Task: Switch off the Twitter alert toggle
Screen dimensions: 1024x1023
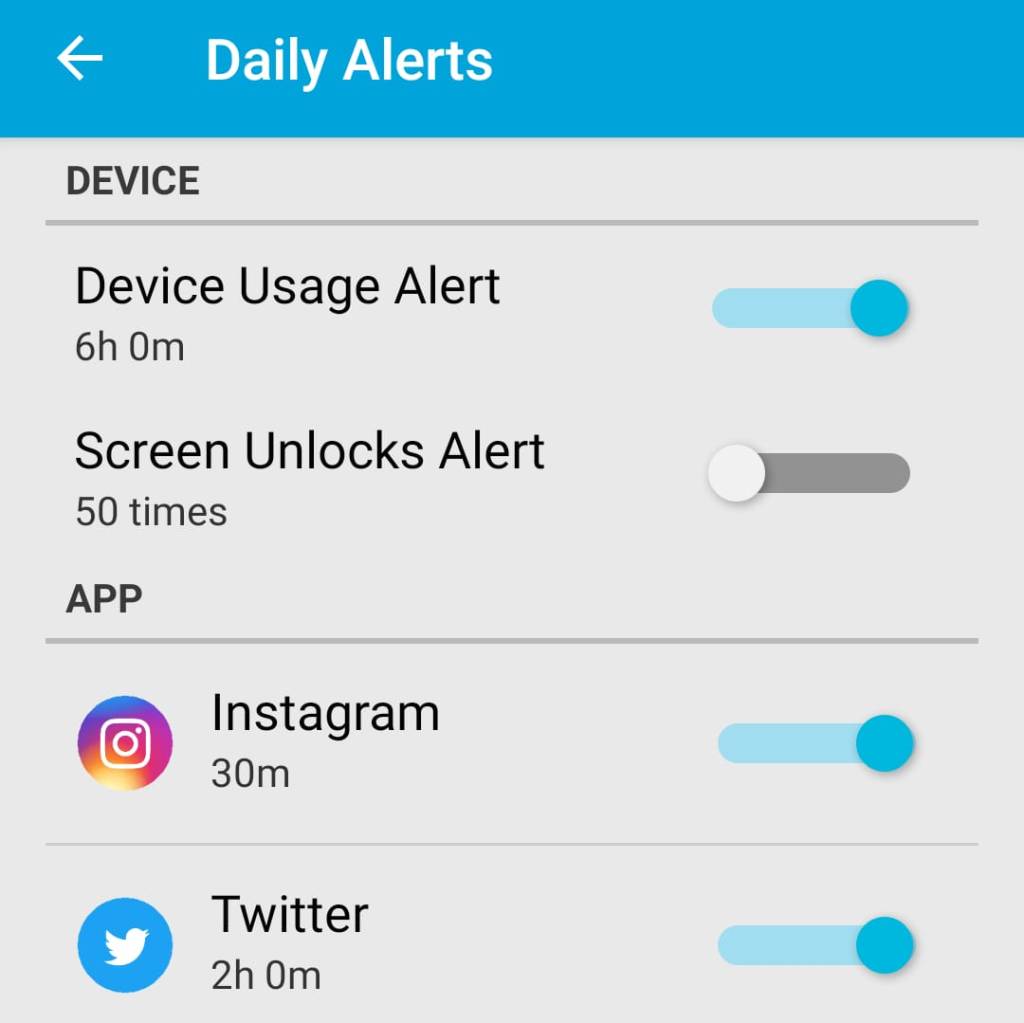Action: click(x=815, y=945)
